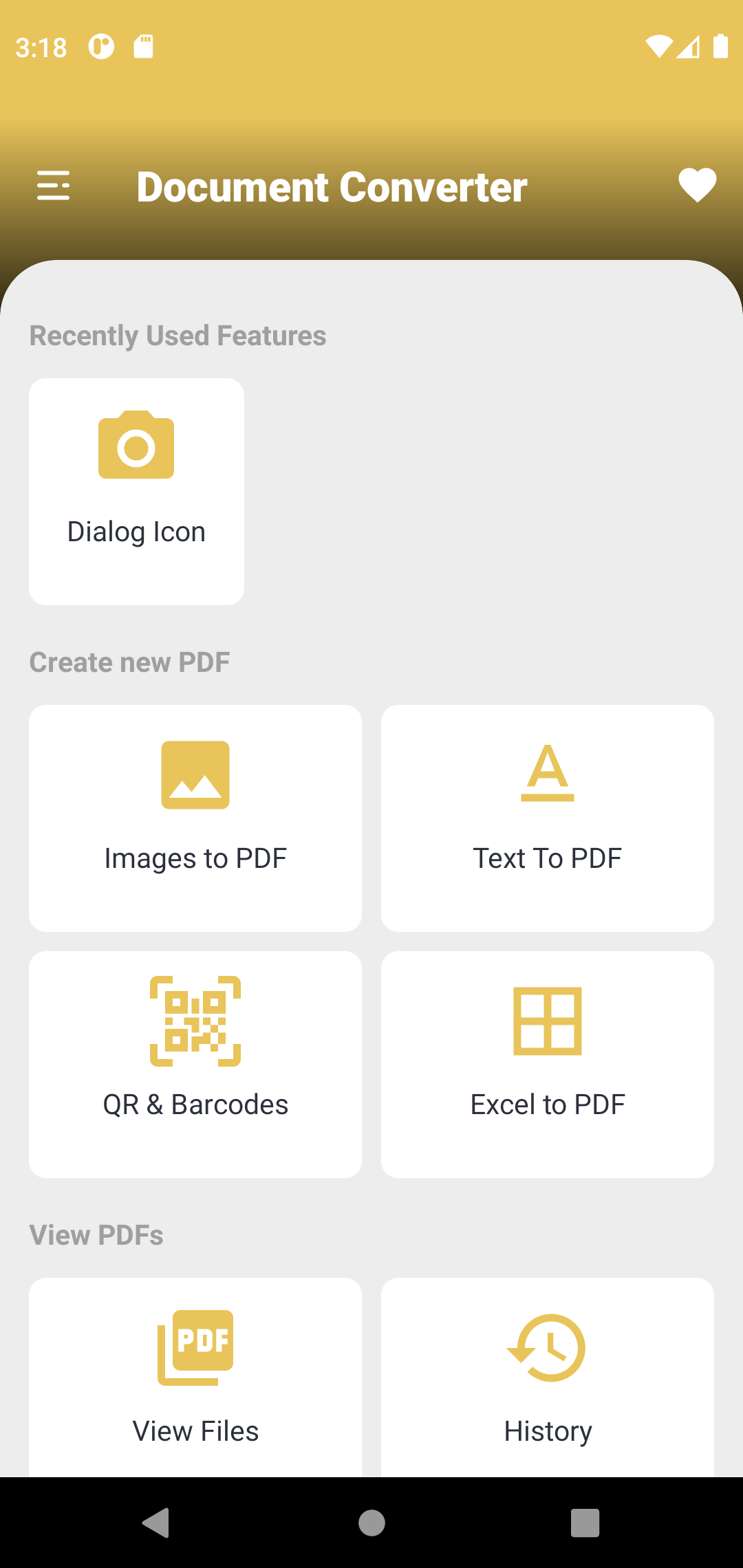The width and height of the screenshot is (743, 1568).
Task: Tap the 'QR & Barcodes' card label
Action: 195,1104
